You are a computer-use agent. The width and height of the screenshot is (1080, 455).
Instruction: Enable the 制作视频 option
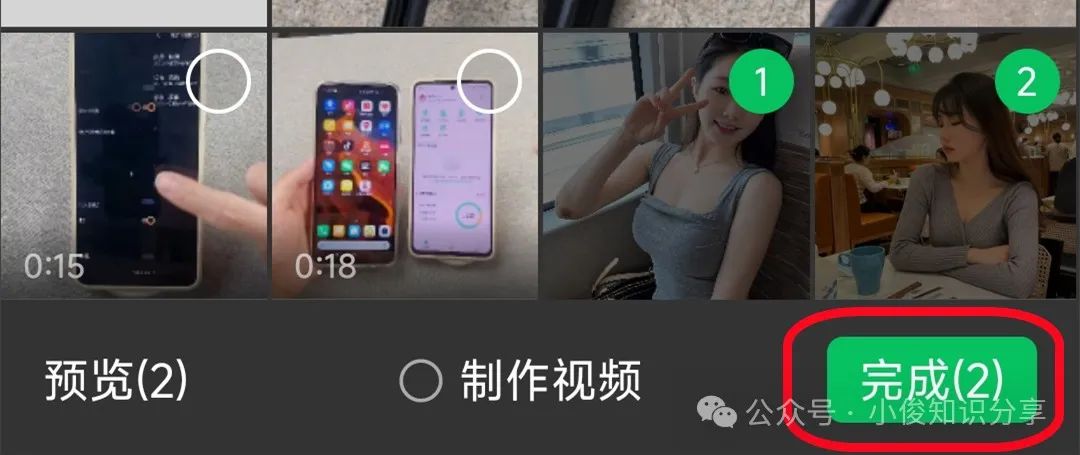click(421, 381)
